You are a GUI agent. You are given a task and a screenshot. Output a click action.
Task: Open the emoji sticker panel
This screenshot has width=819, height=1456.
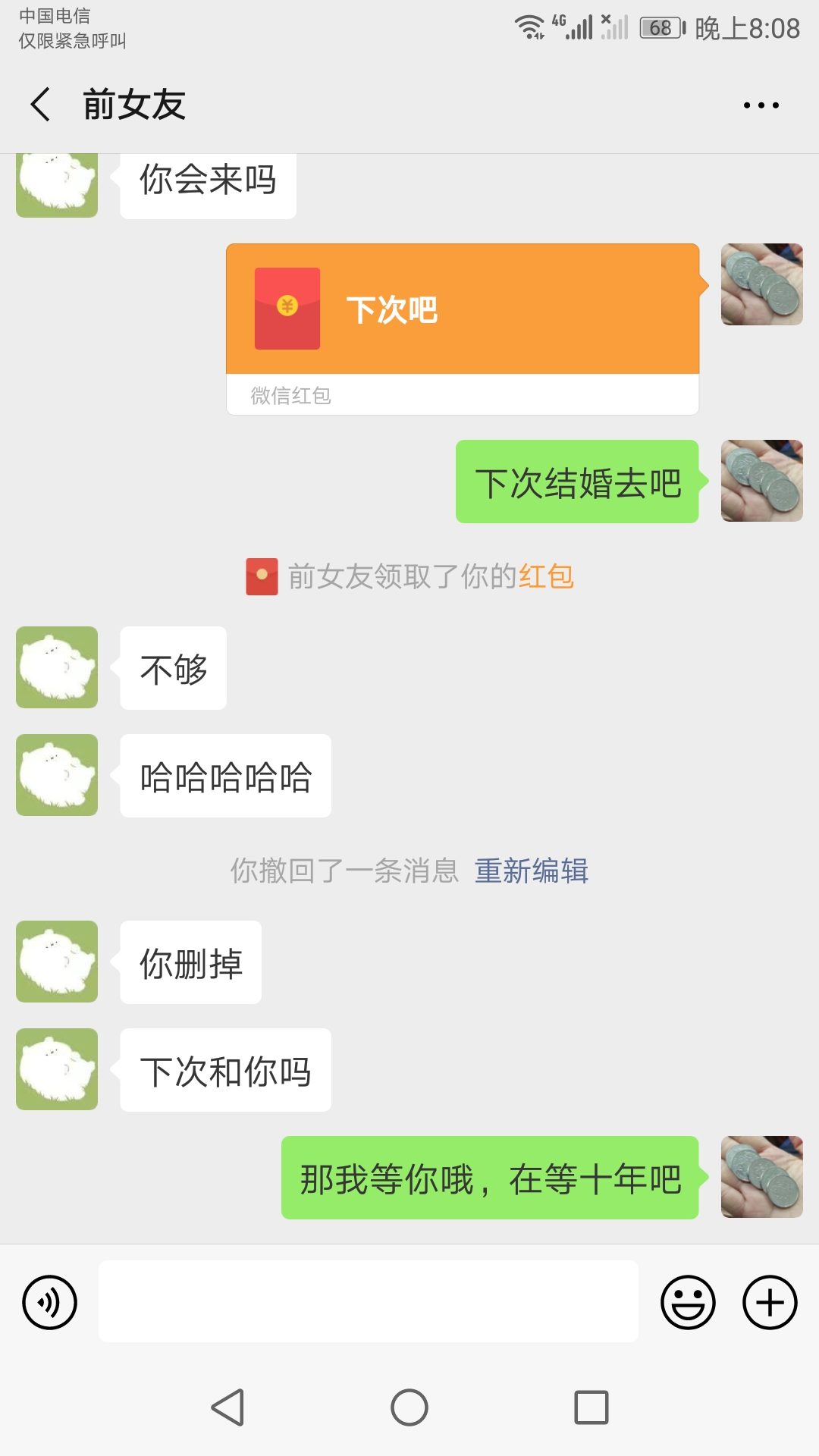[x=688, y=1302]
